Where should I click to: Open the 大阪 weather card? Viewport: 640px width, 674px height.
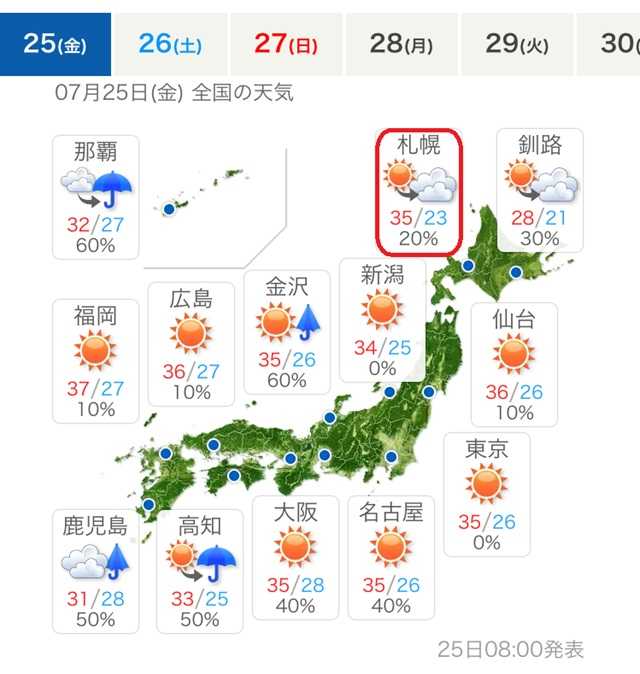click(x=295, y=557)
